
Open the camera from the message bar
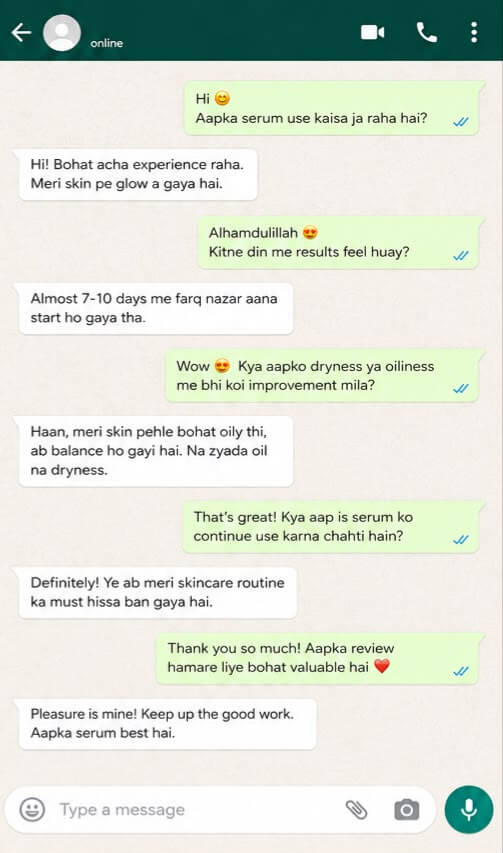pyautogui.click(x=406, y=809)
